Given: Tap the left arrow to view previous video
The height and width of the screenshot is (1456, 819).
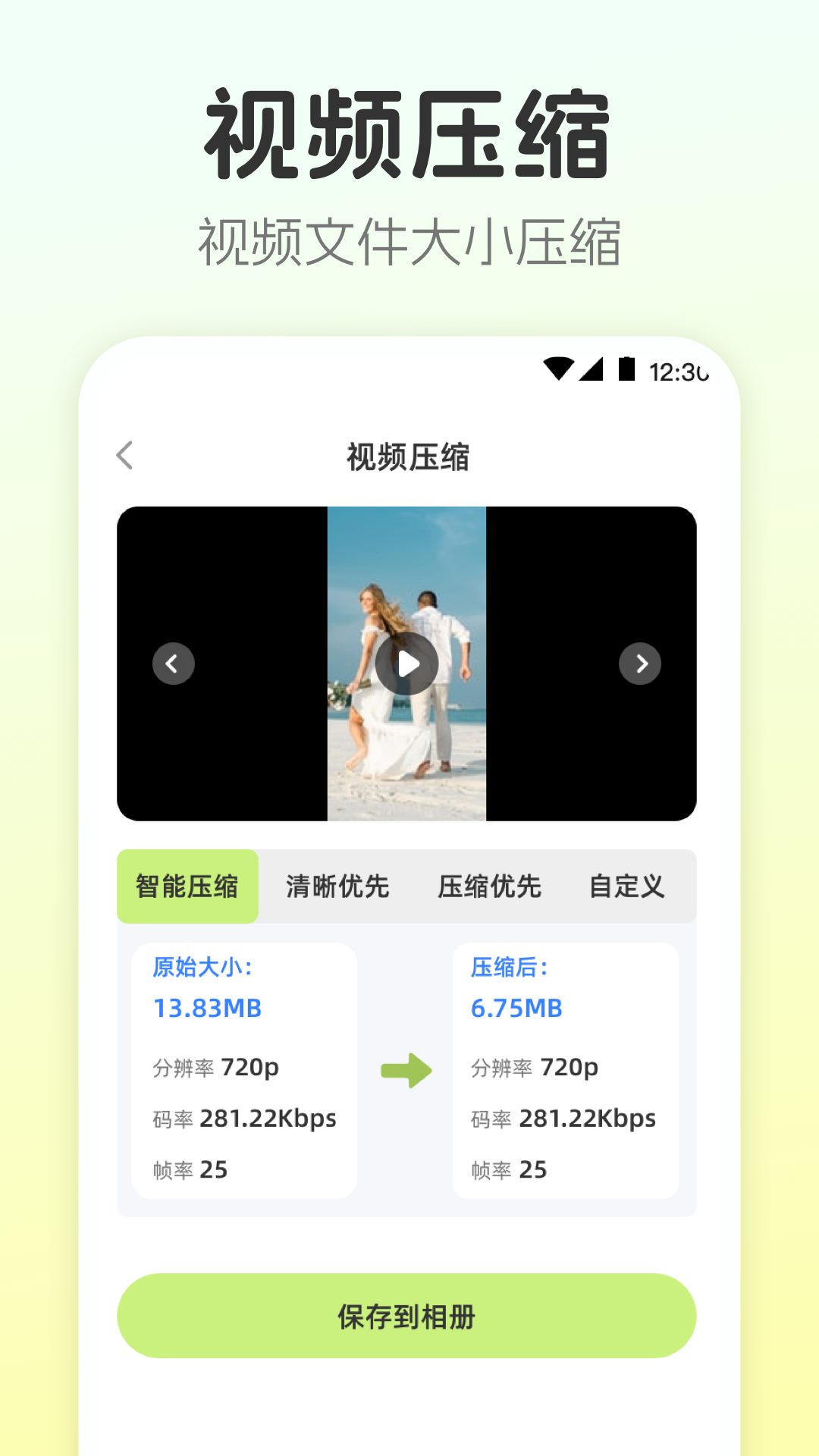Looking at the screenshot, I should pos(173,663).
